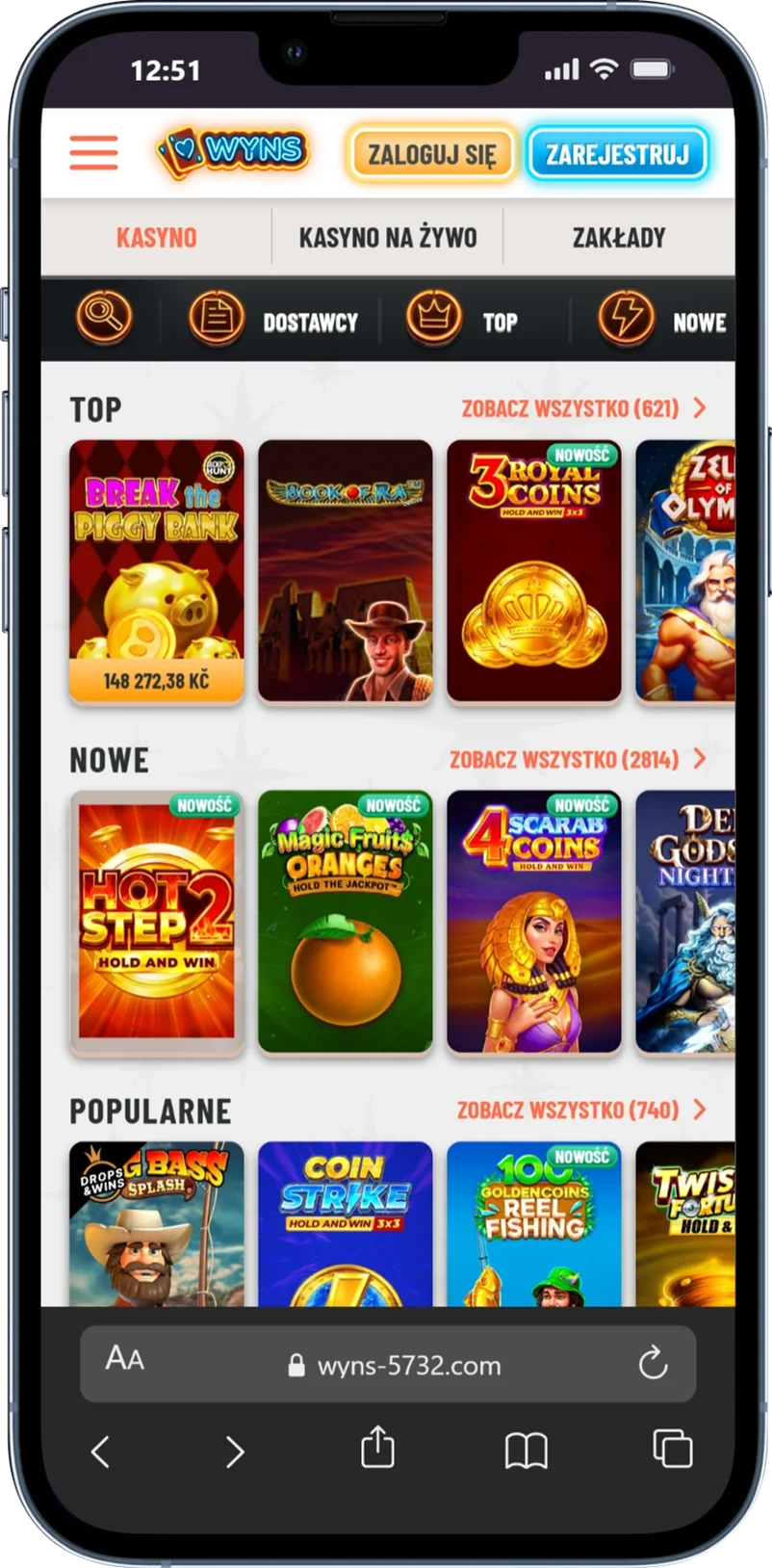Reload the page in the address bar
Image resolution: width=772 pixels, height=1568 pixels.
pyautogui.click(x=653, y=1364)
